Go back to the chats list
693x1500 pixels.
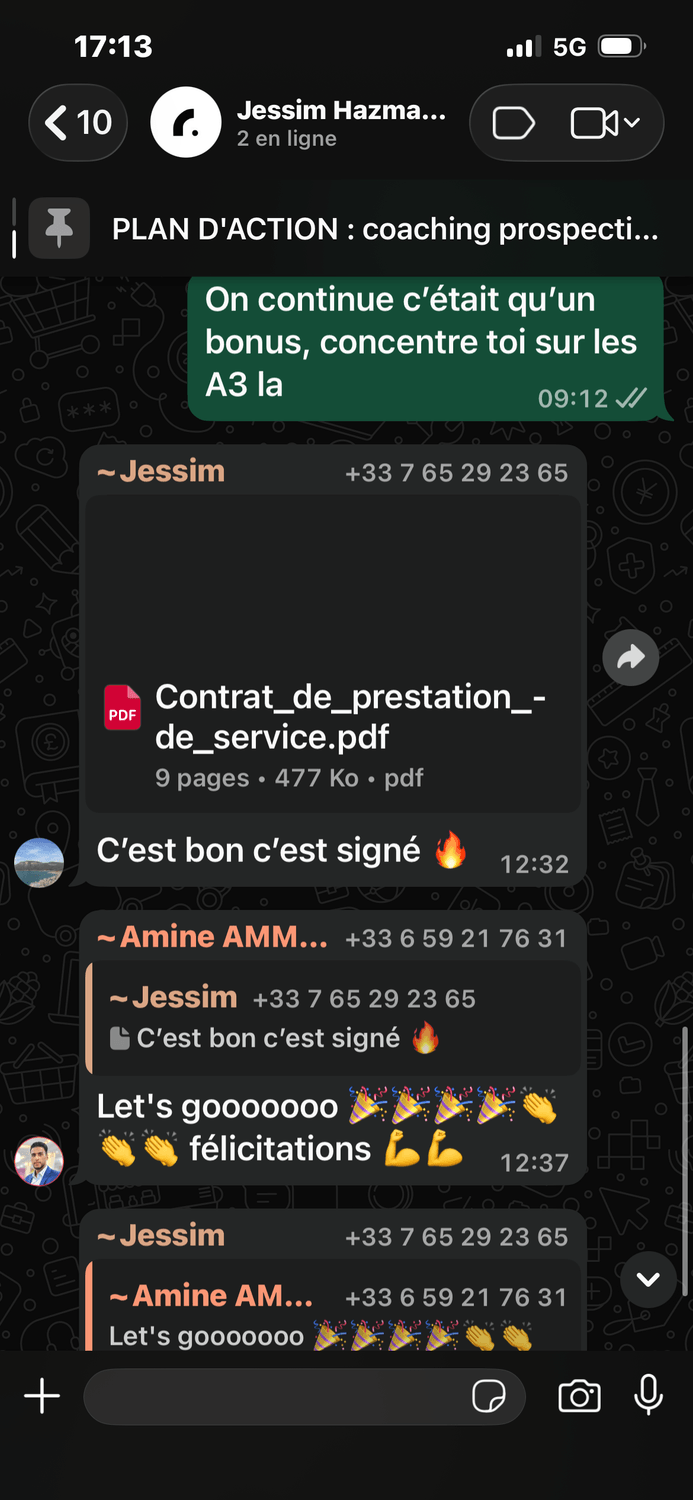(x=78, y=123)
